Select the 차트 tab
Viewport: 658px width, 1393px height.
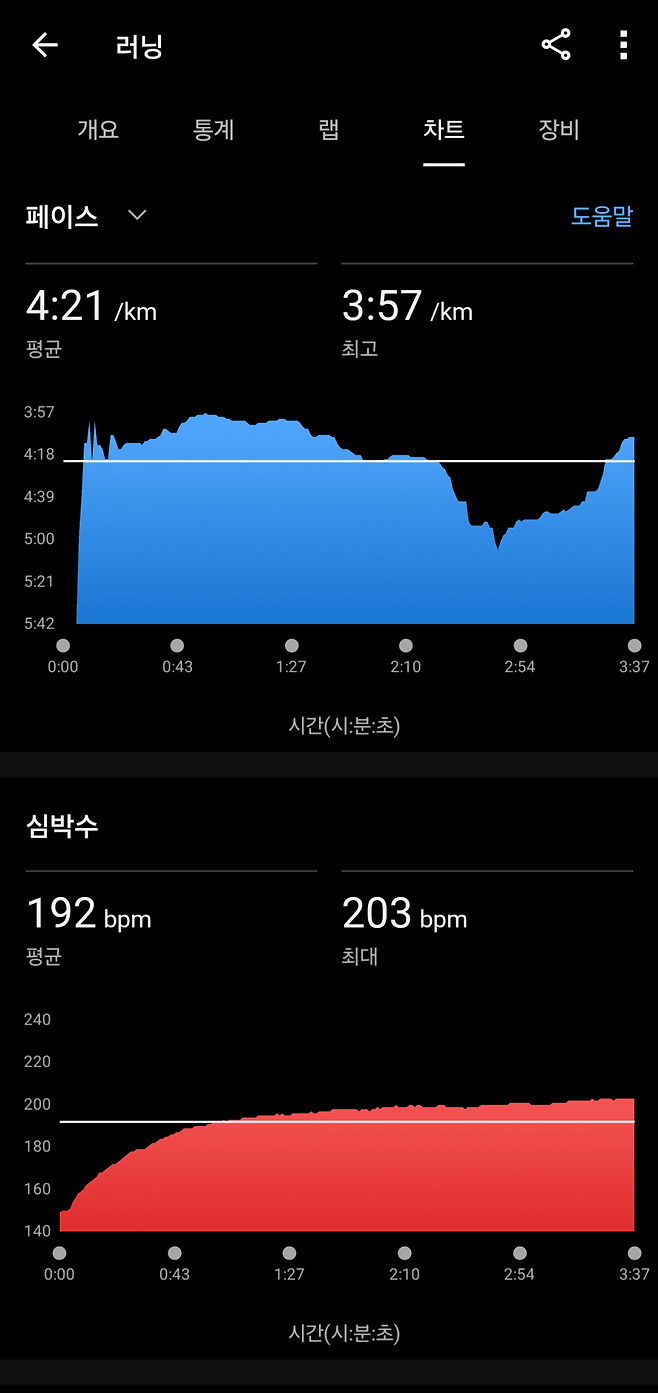pos(444,130)
